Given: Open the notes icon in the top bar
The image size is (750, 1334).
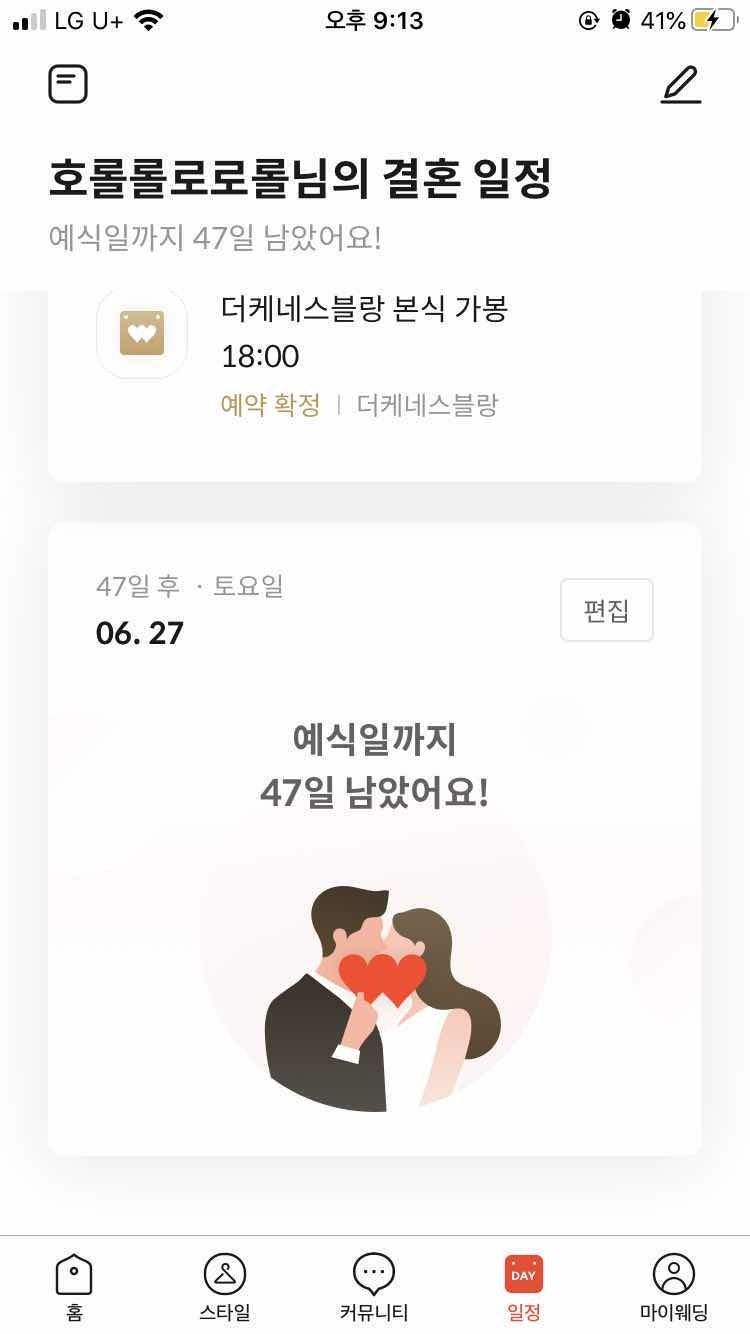Looking at the screenshot, I should (68, 84).
